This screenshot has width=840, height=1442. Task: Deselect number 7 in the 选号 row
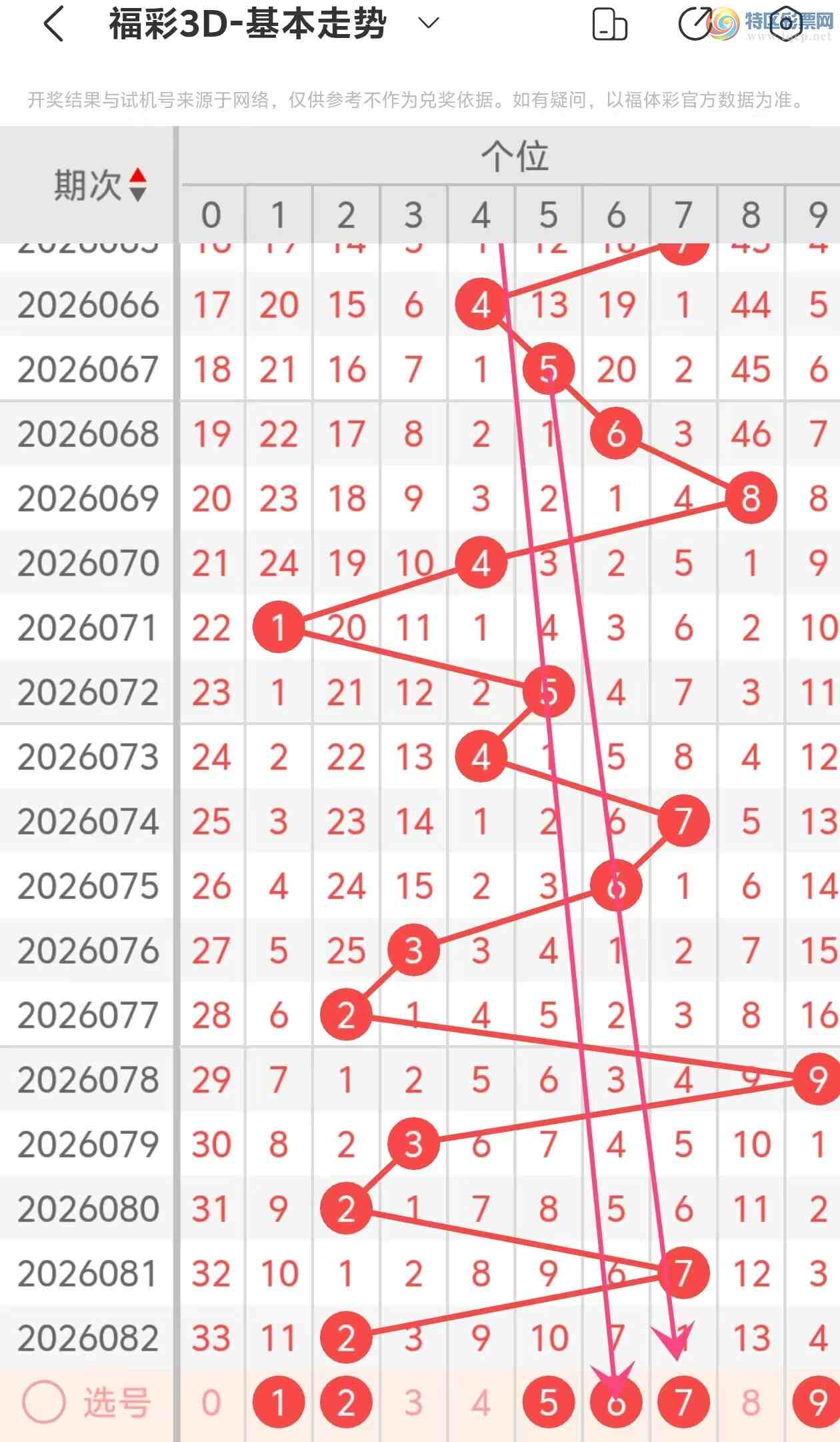pyautogui.click(x=683, y=1403)
